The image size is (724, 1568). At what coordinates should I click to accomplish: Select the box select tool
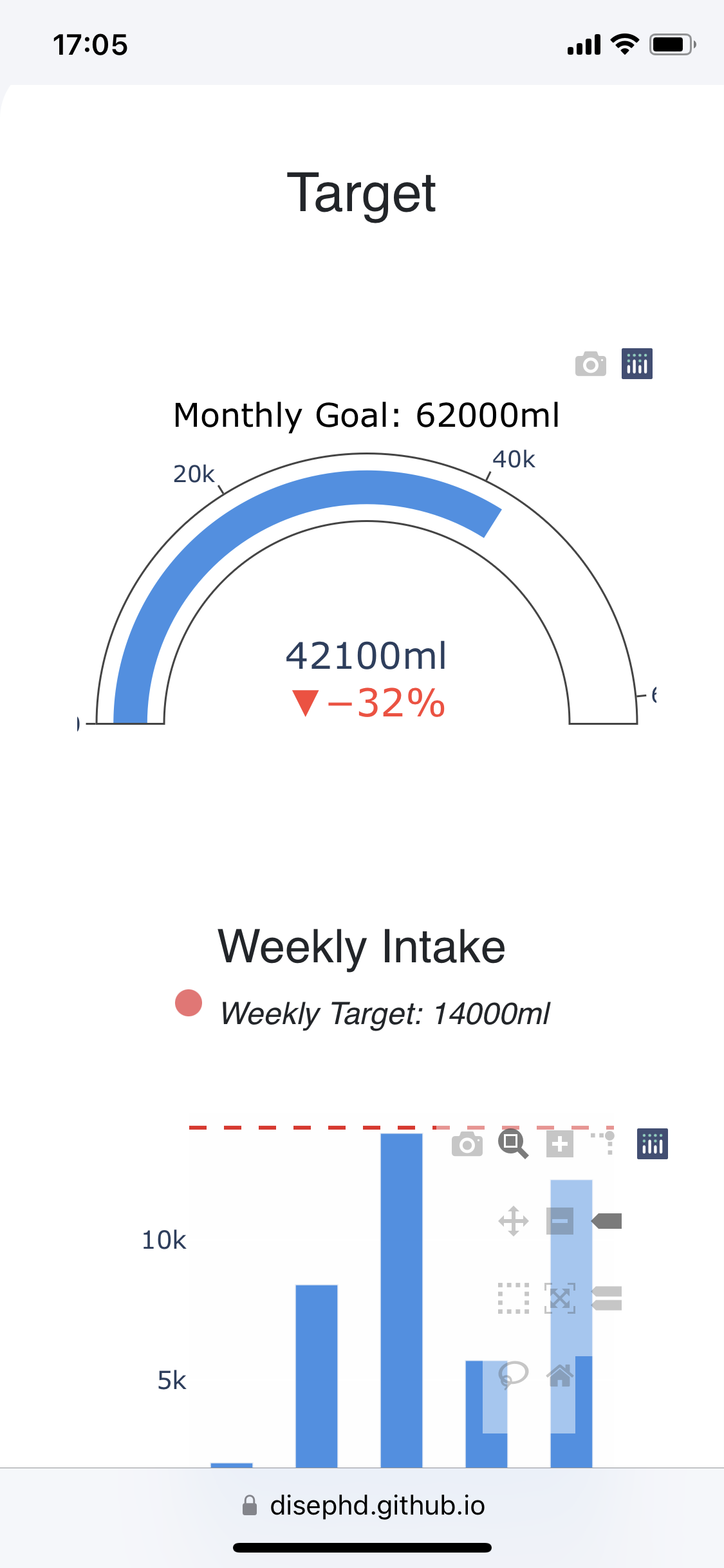513,1298
